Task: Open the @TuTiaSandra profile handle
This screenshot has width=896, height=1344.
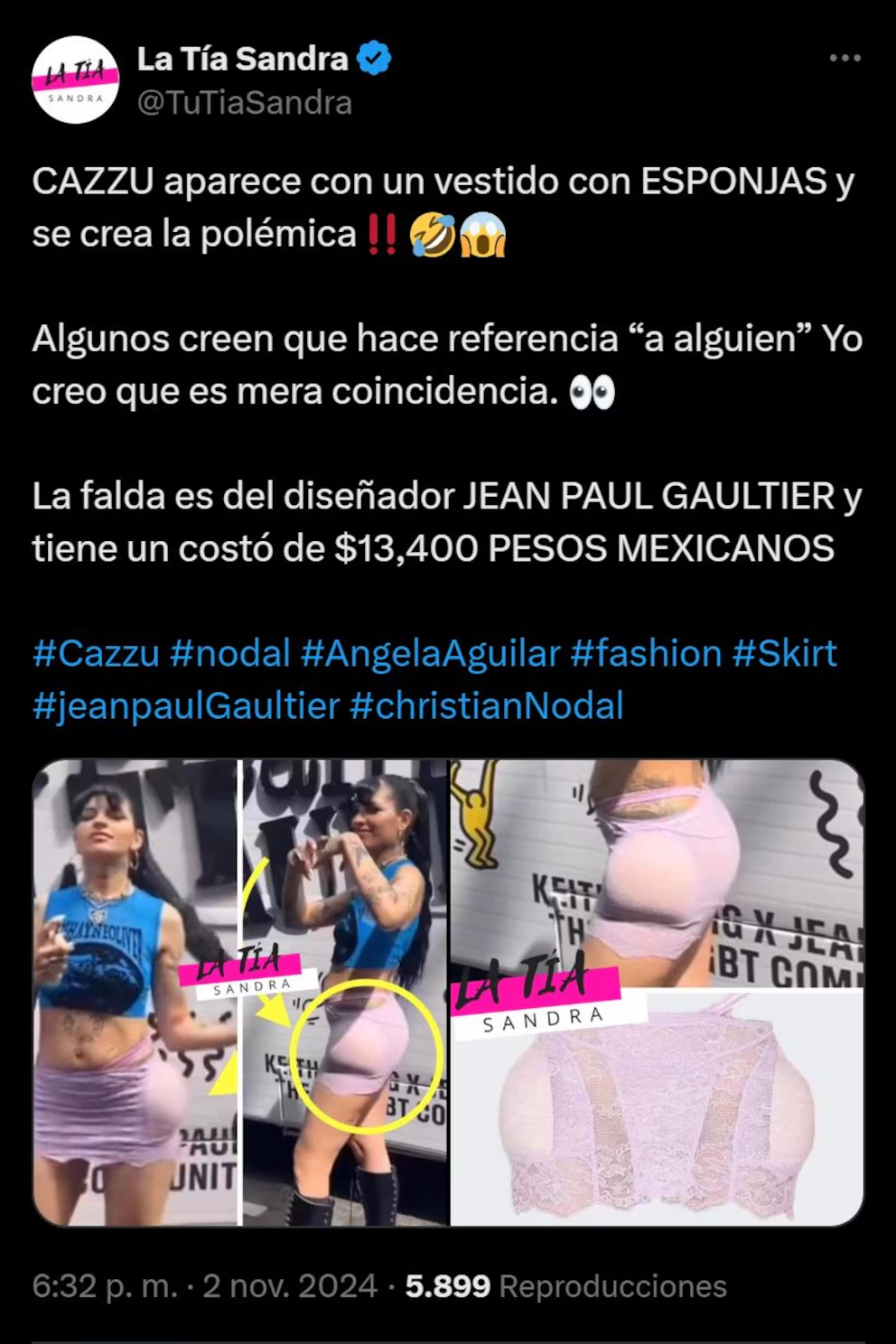Action: [244, 103]
